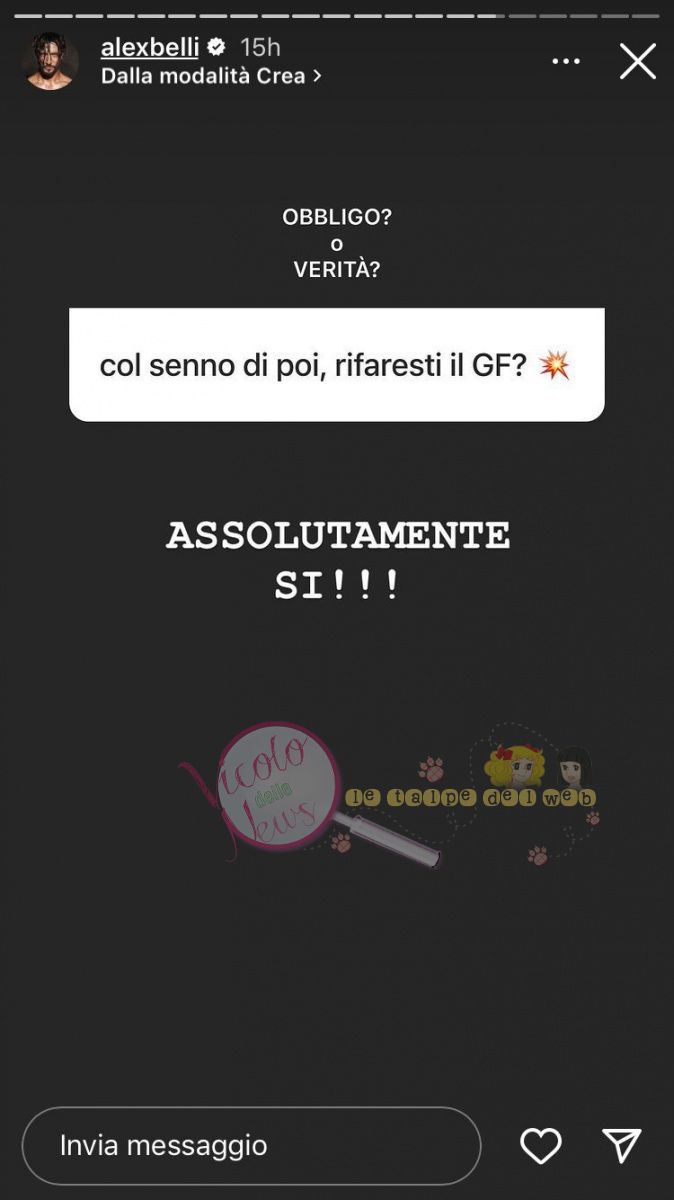
Task: Like this story with the heart
Action: 541,1146
